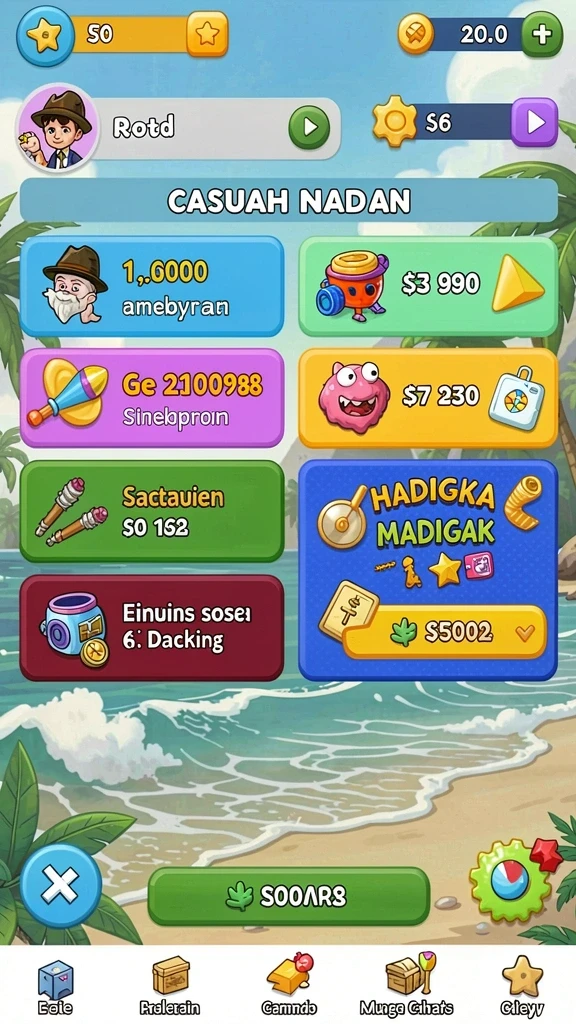Tap the $5002 button in Hadigka Madigak
576x1024 pixels.
(445, 632)
